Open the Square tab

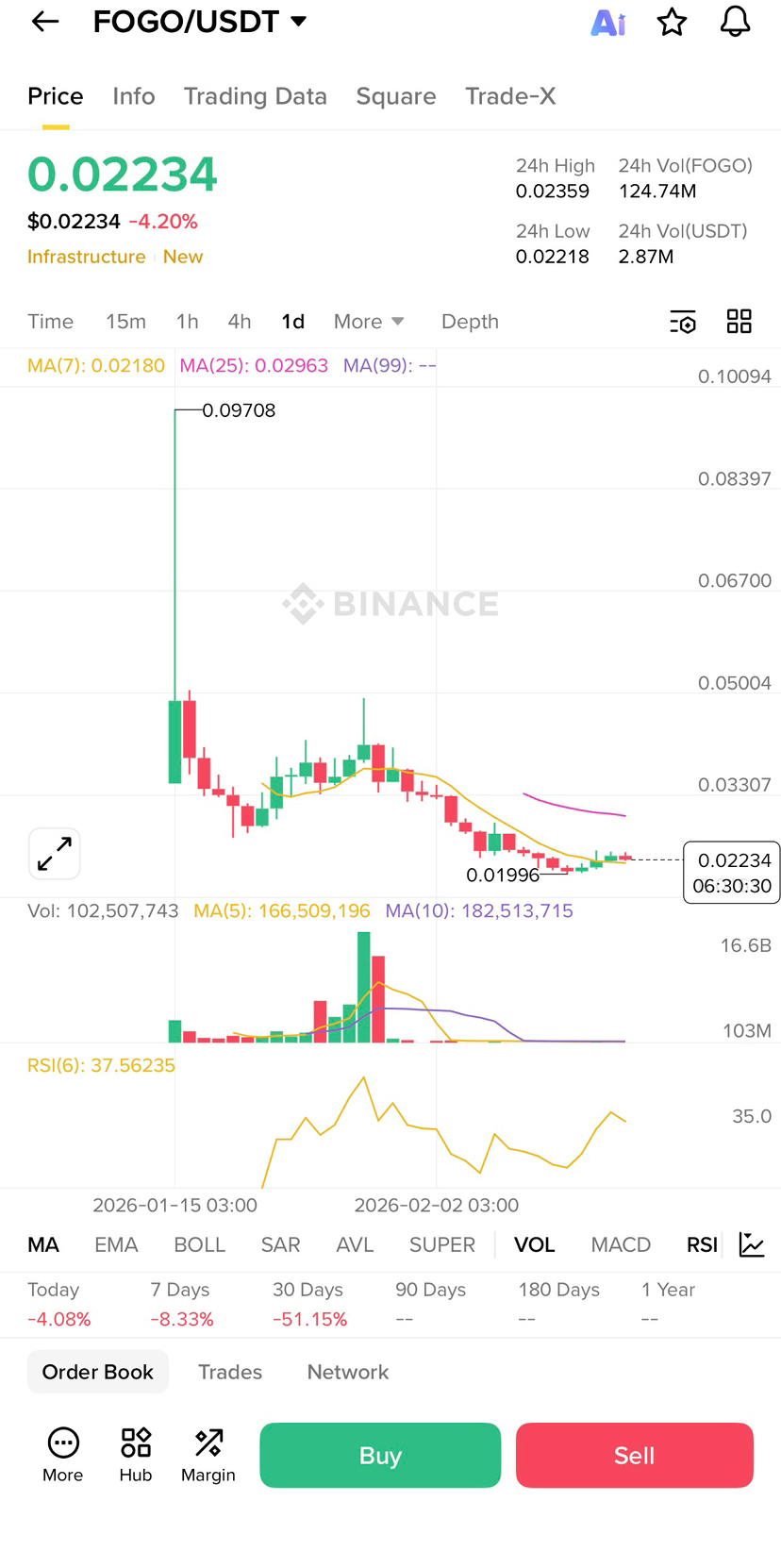[x=395, y=96]
